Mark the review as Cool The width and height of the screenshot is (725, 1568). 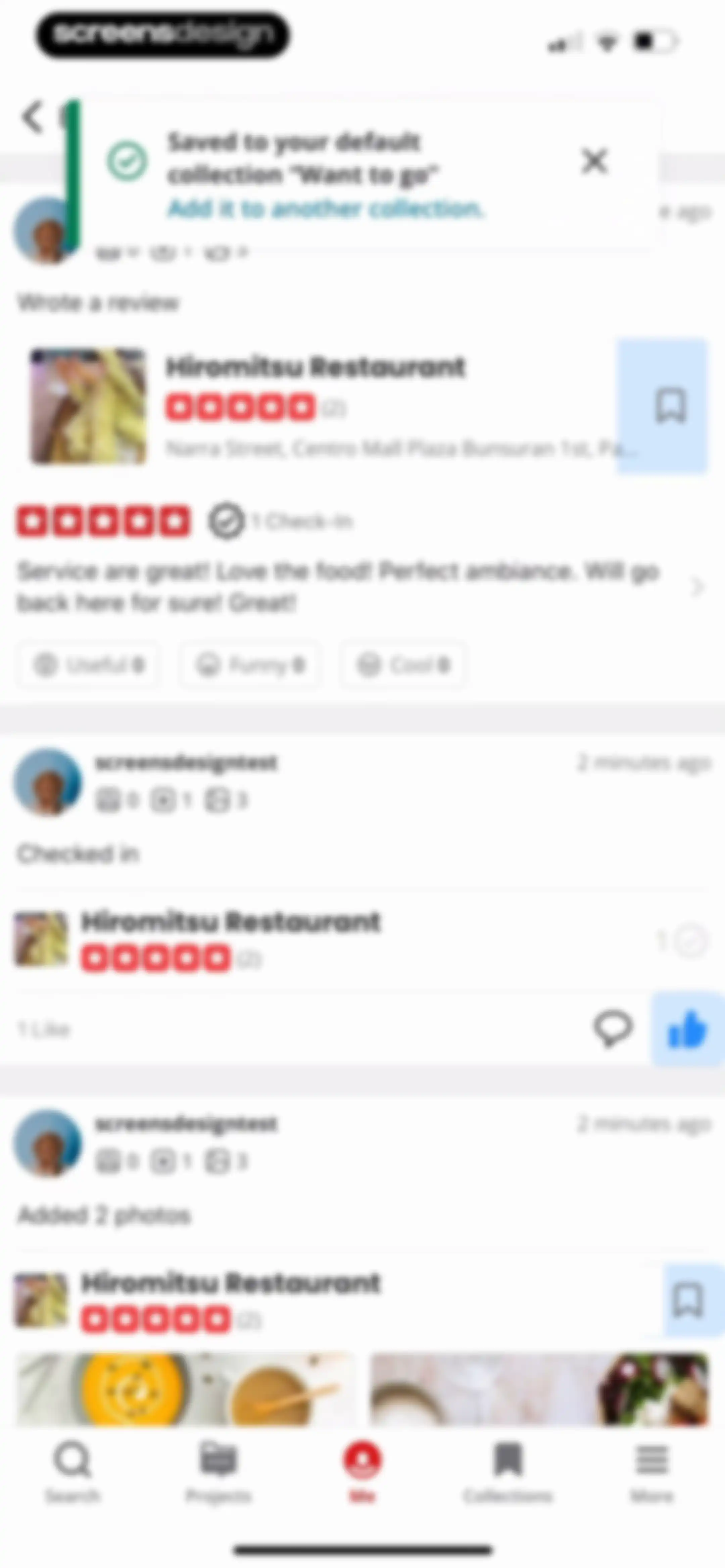[403, 665]
